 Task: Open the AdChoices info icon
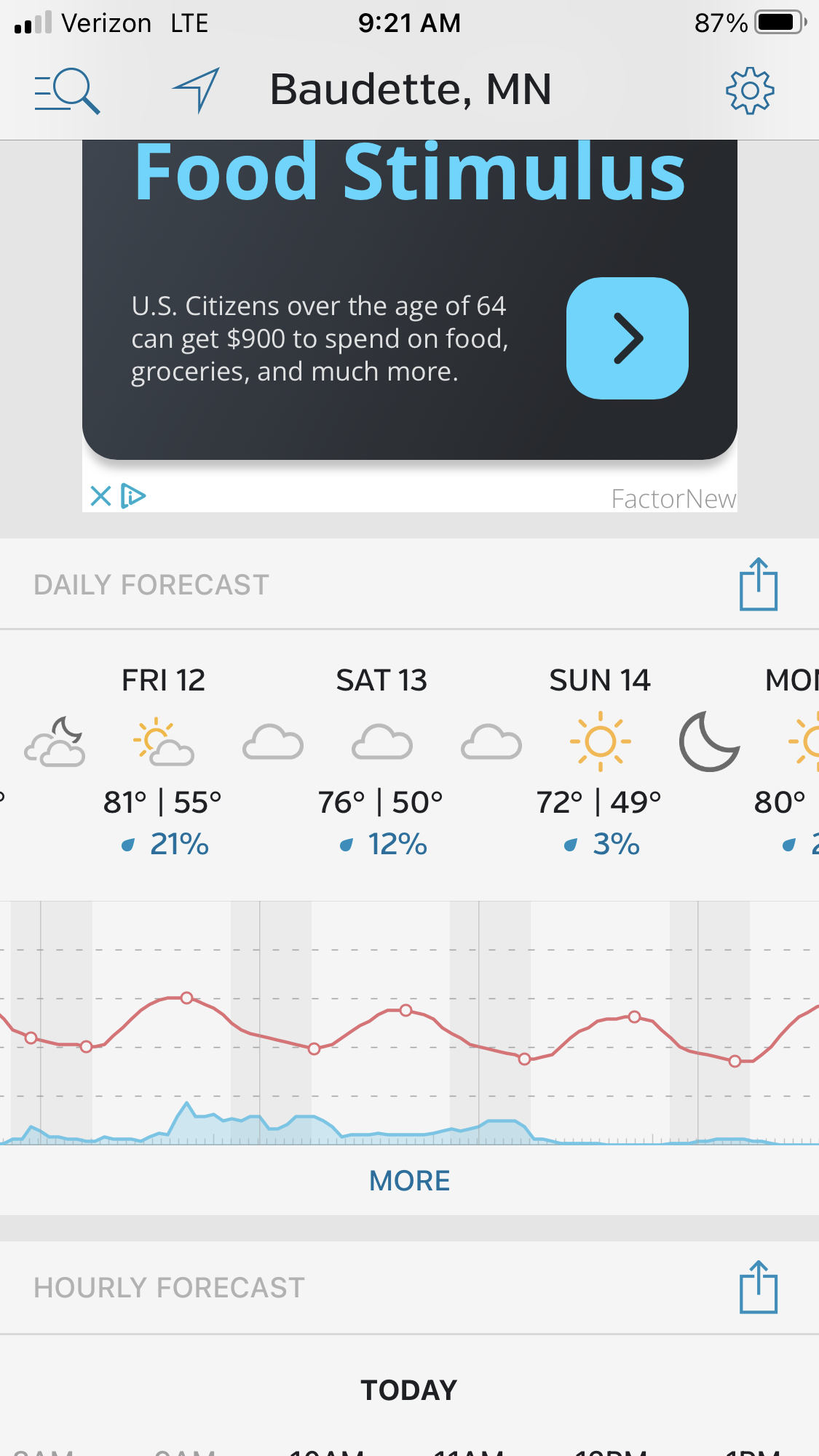click(x=133, y=496)
